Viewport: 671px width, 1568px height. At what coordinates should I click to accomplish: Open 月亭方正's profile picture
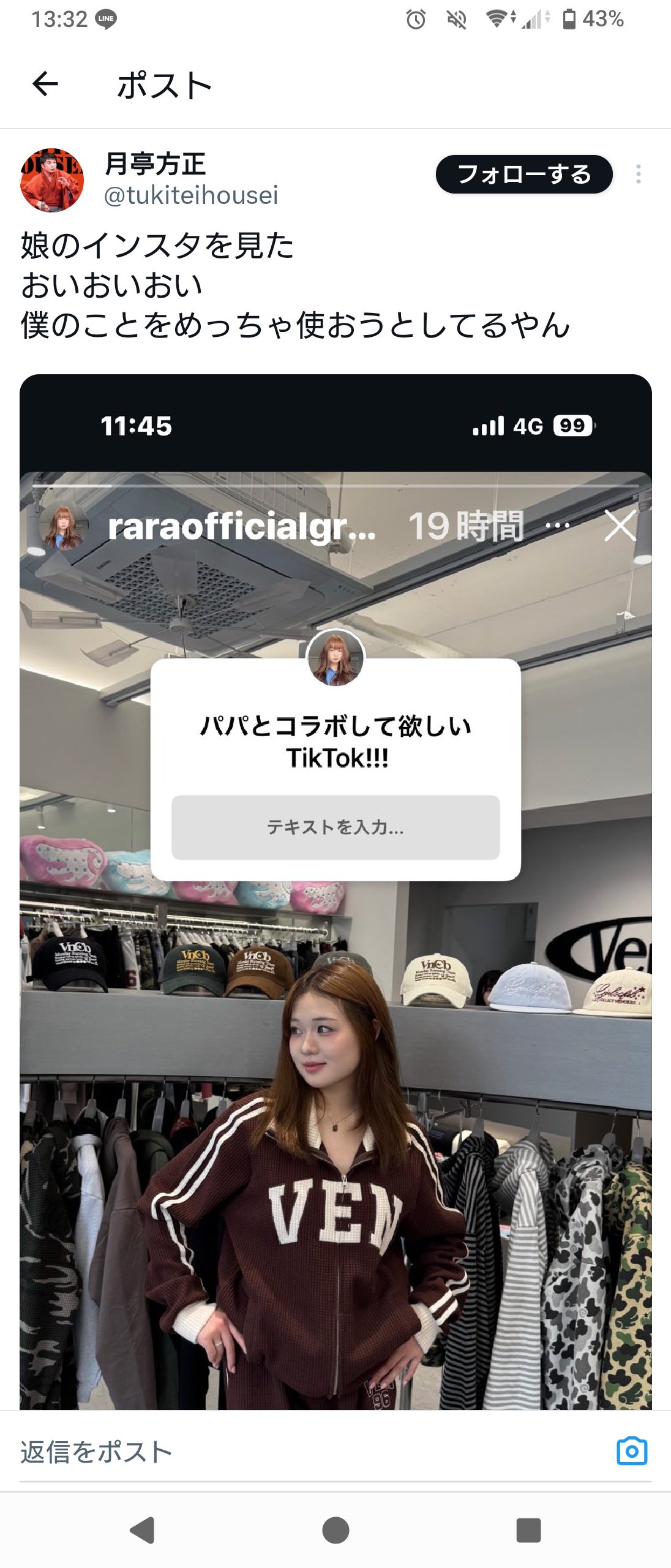pyautogui.click(x=52, y=180)
